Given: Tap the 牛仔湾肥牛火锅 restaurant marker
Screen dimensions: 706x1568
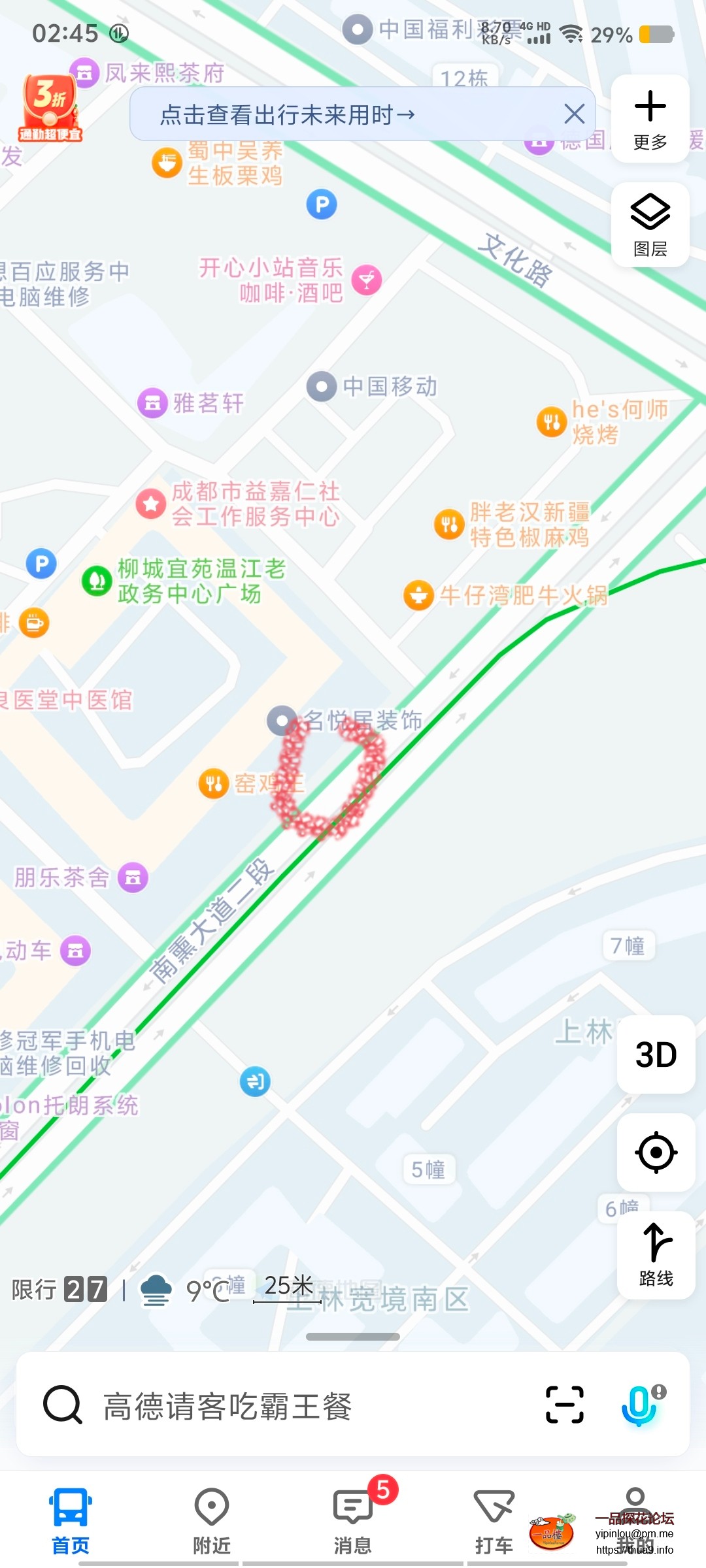Looking at the screenshot, I should [x=418, y=595].
